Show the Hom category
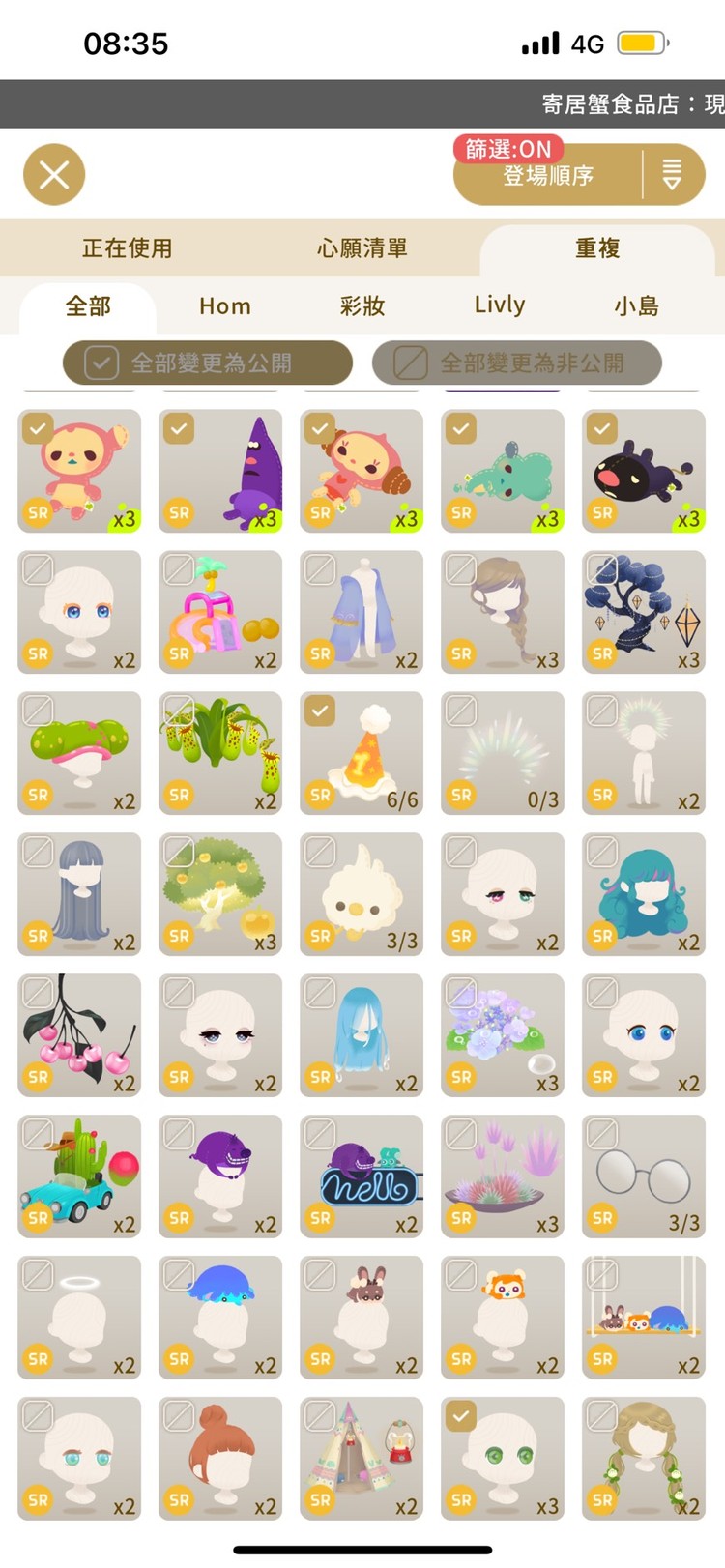Viewport: 725px width, 1568px height. (224, 306)
